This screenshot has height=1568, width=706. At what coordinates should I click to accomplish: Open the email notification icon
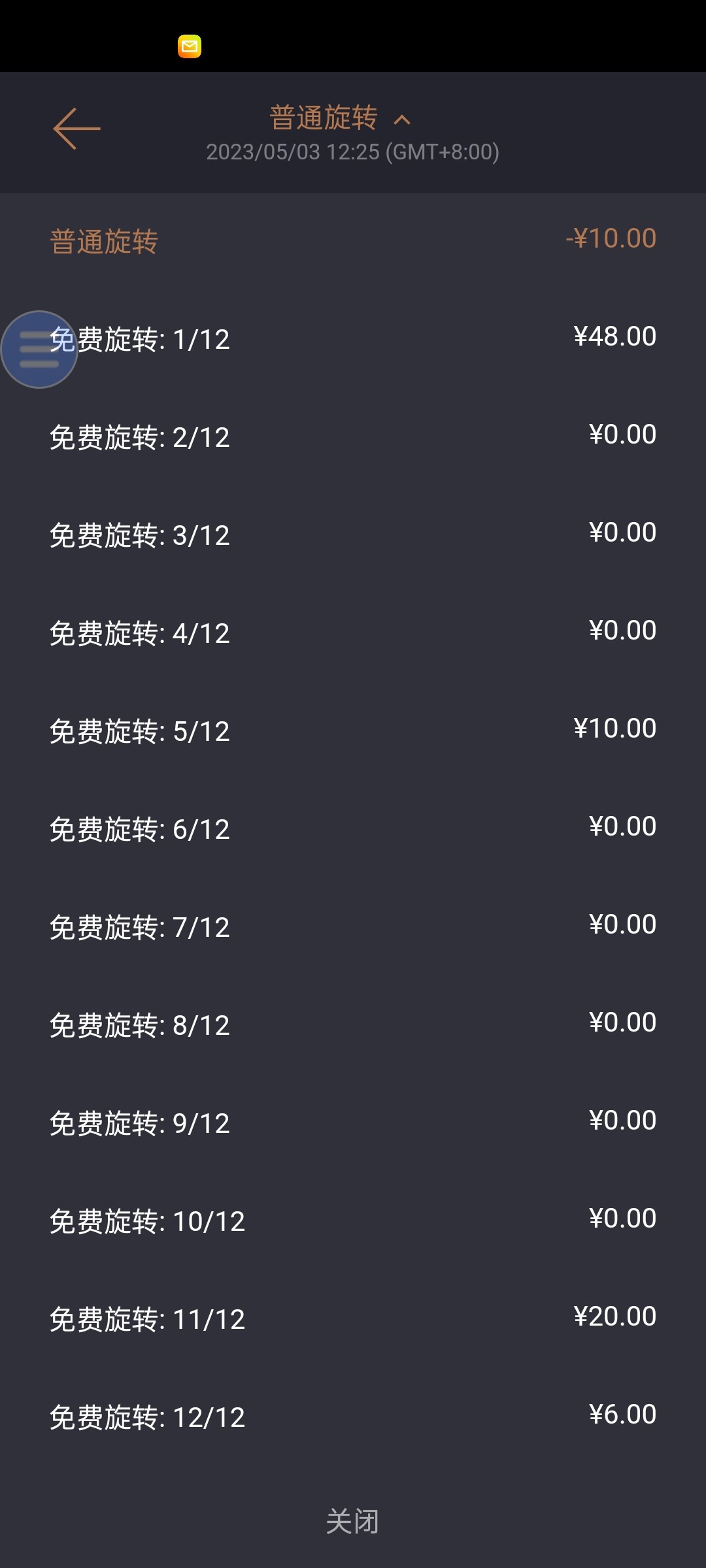pos(188,46)
